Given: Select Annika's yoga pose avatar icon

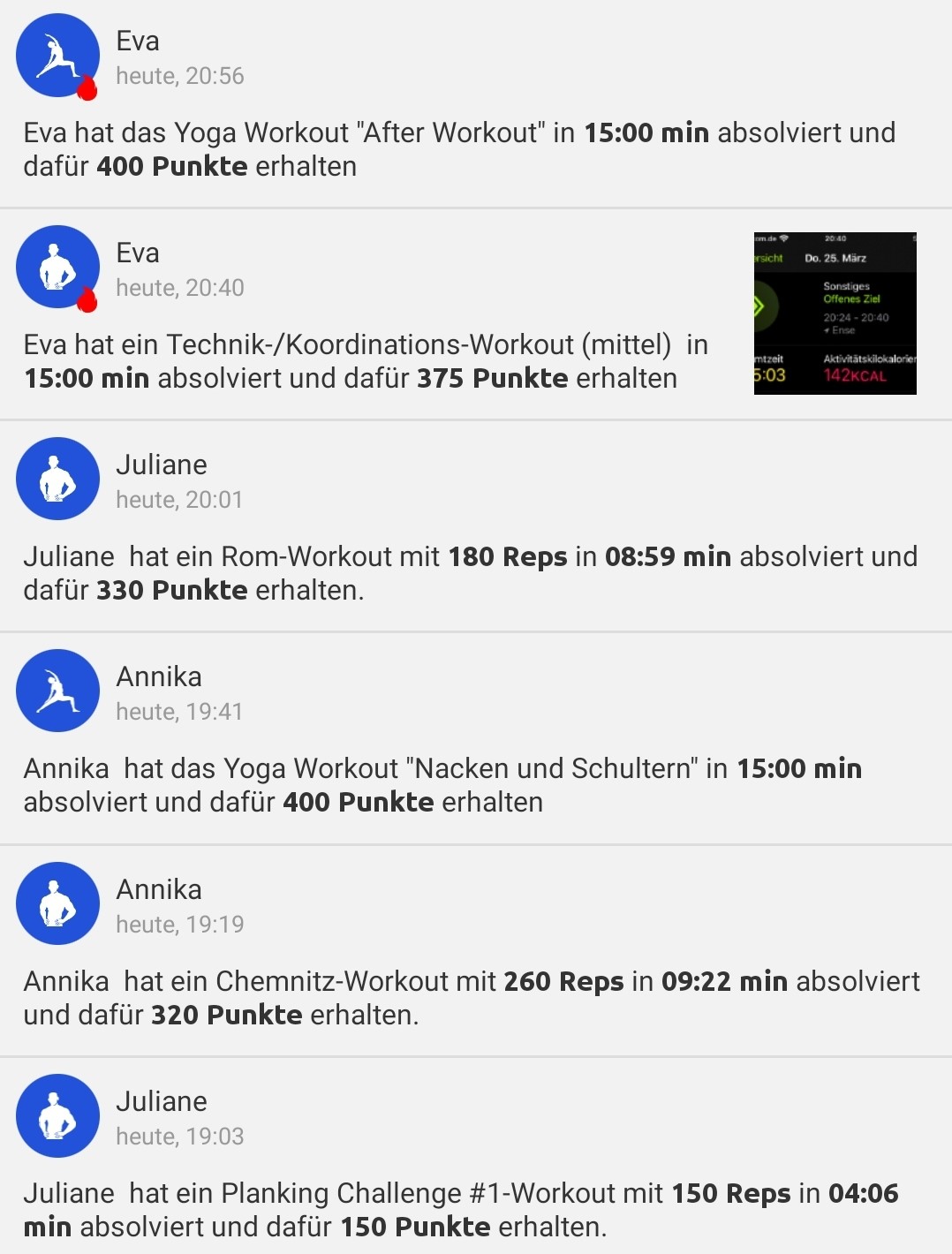Looking at the screenshot, I should click(x=57, y=691).
